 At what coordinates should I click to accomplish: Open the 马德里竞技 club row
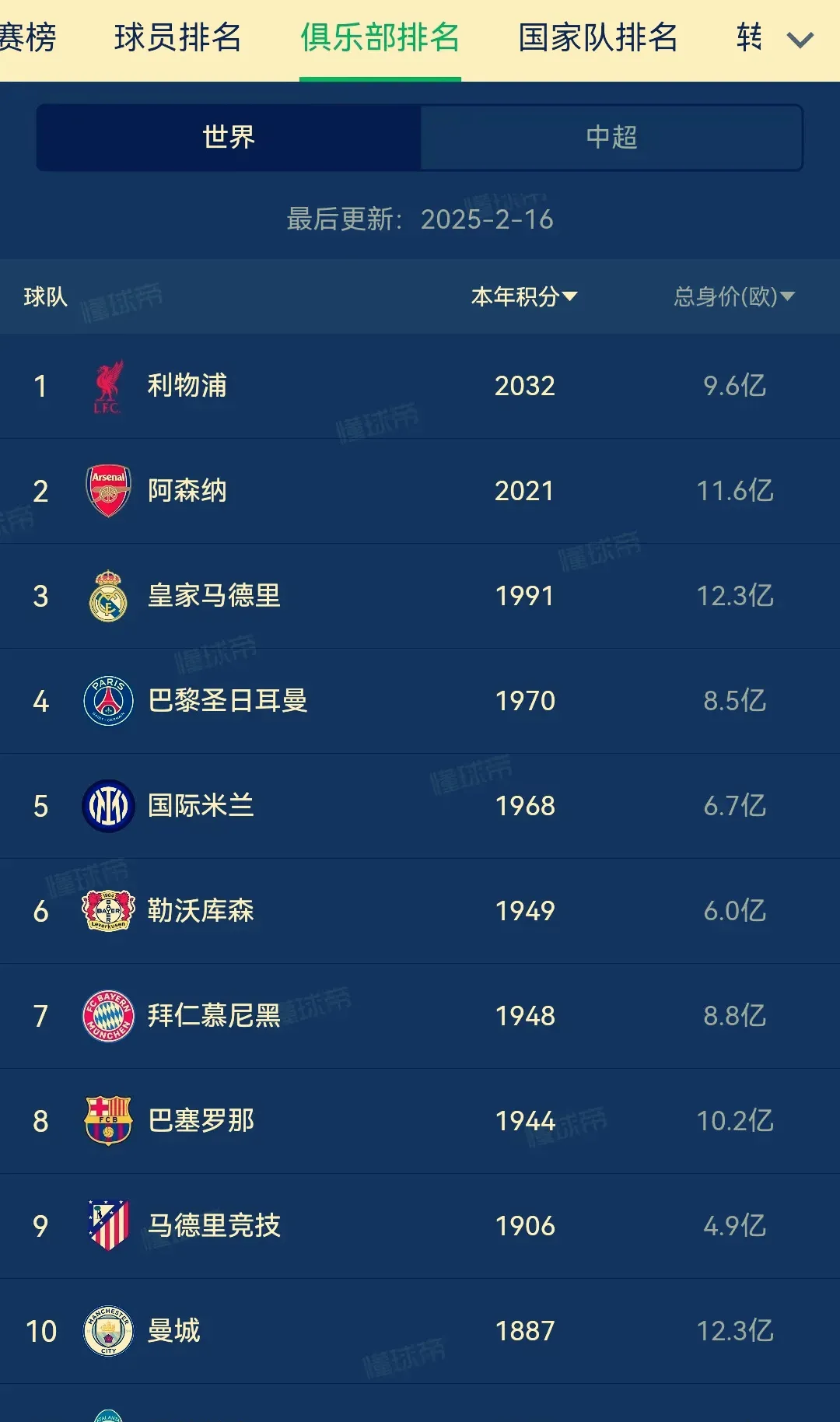coord(214,1226)
